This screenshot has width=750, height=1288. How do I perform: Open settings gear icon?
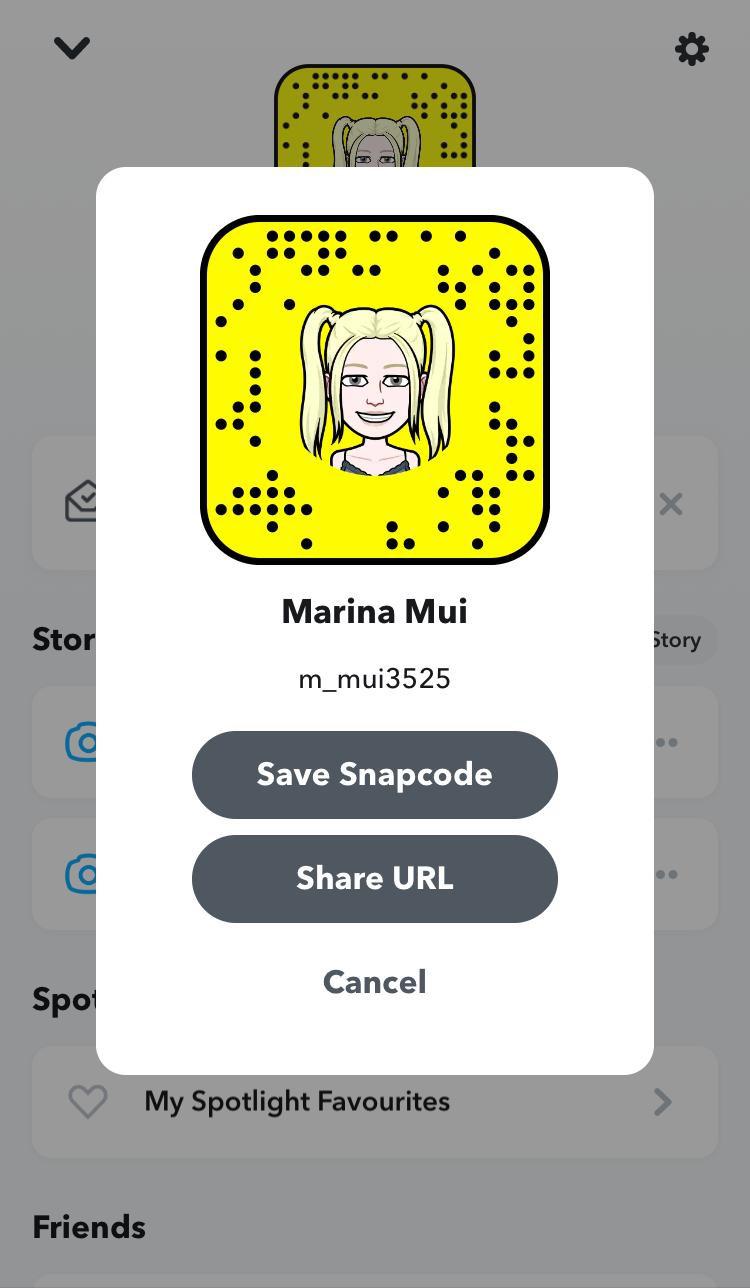click(x=691, y=49)
